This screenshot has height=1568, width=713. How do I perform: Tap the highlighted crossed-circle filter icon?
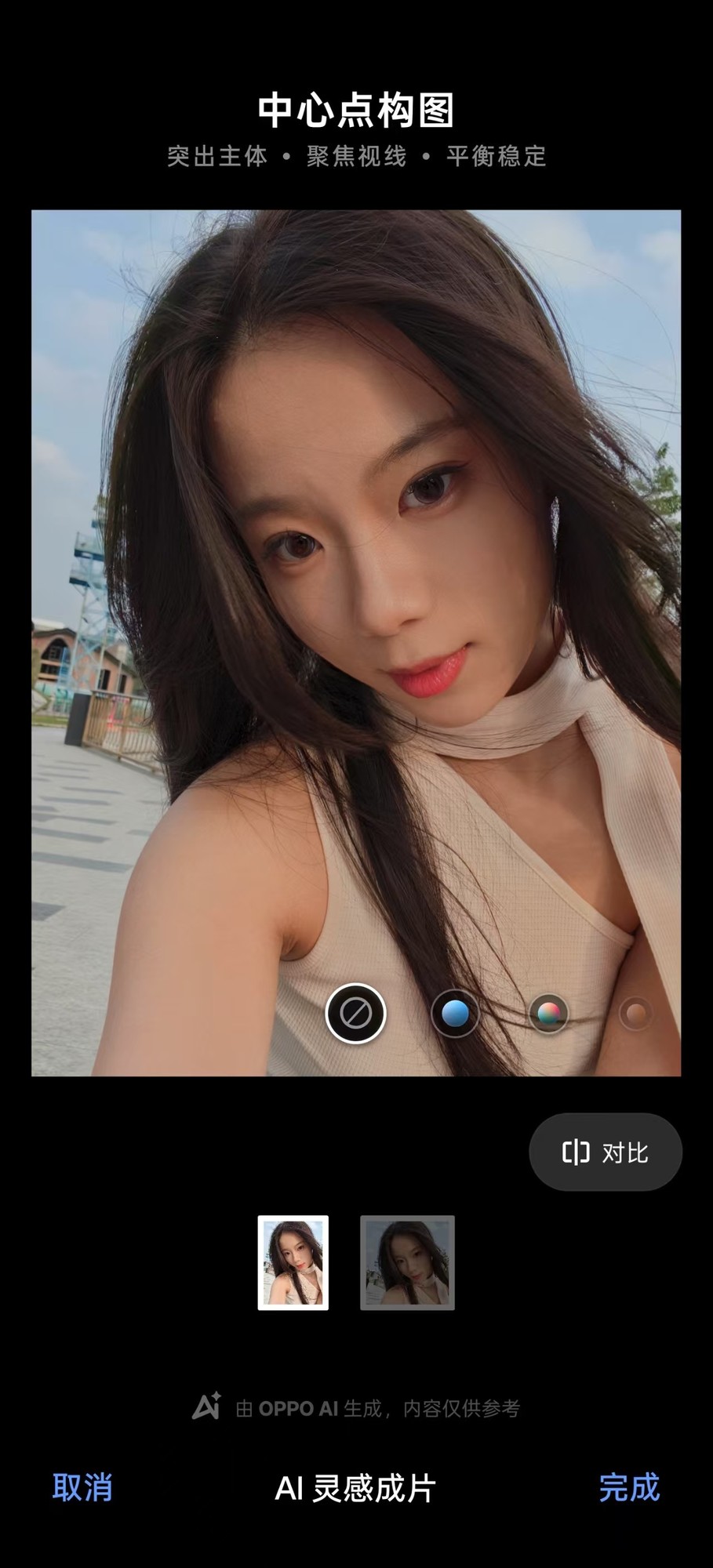(357, 1013)
